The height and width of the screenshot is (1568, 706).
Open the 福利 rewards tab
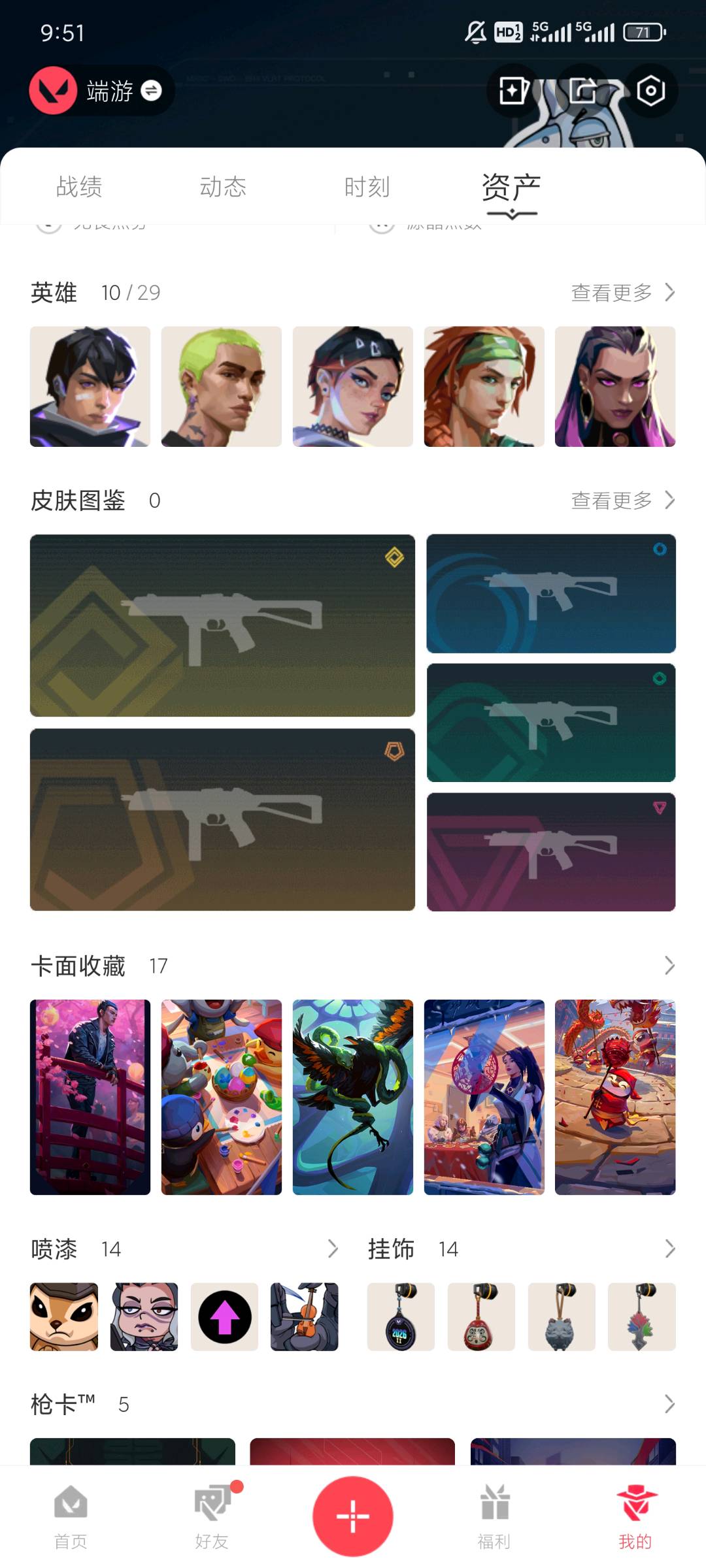click(x=494, y=1516)
